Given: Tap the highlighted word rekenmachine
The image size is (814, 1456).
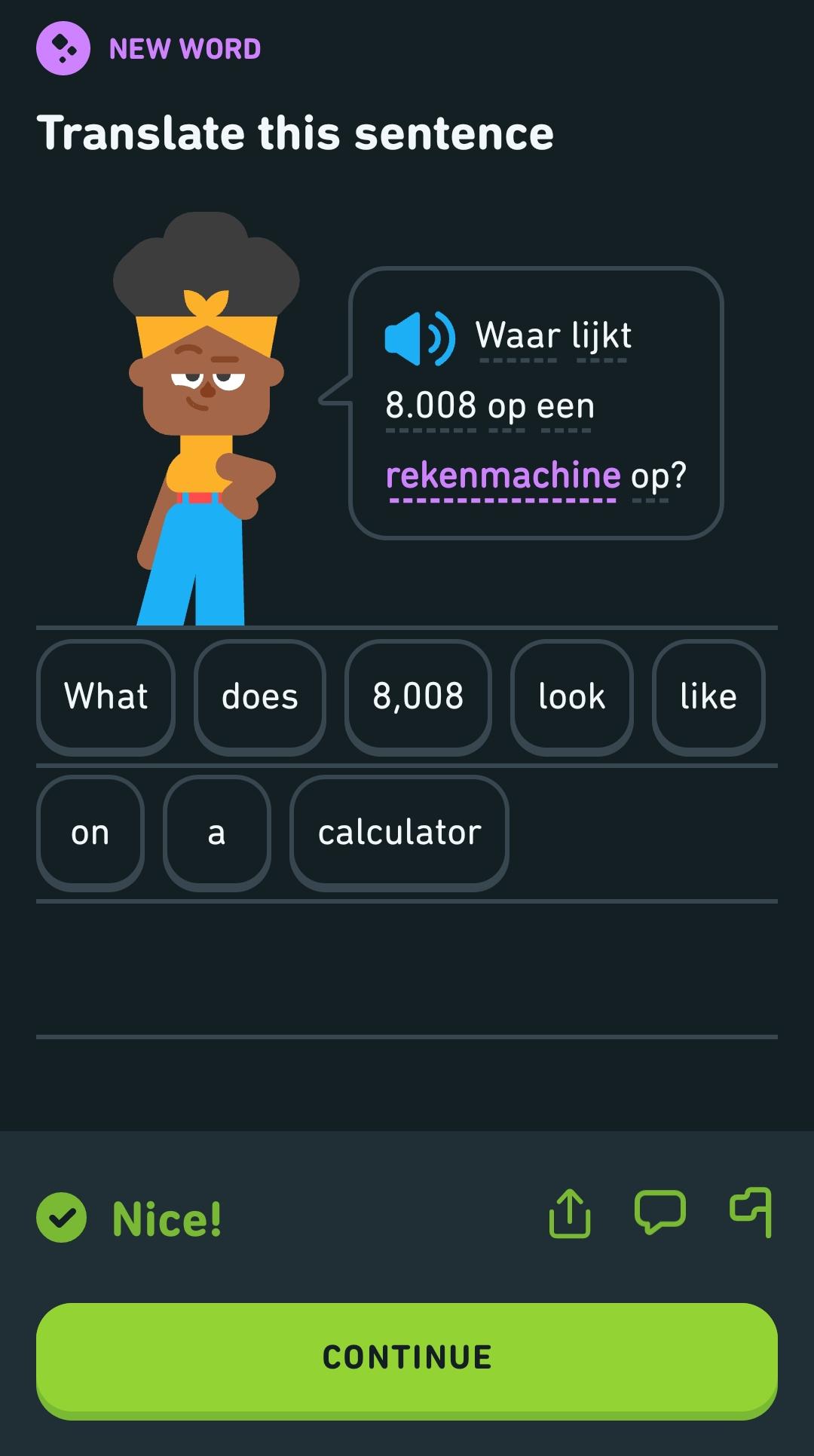Looking at the screenshot, I should [503, 476].
